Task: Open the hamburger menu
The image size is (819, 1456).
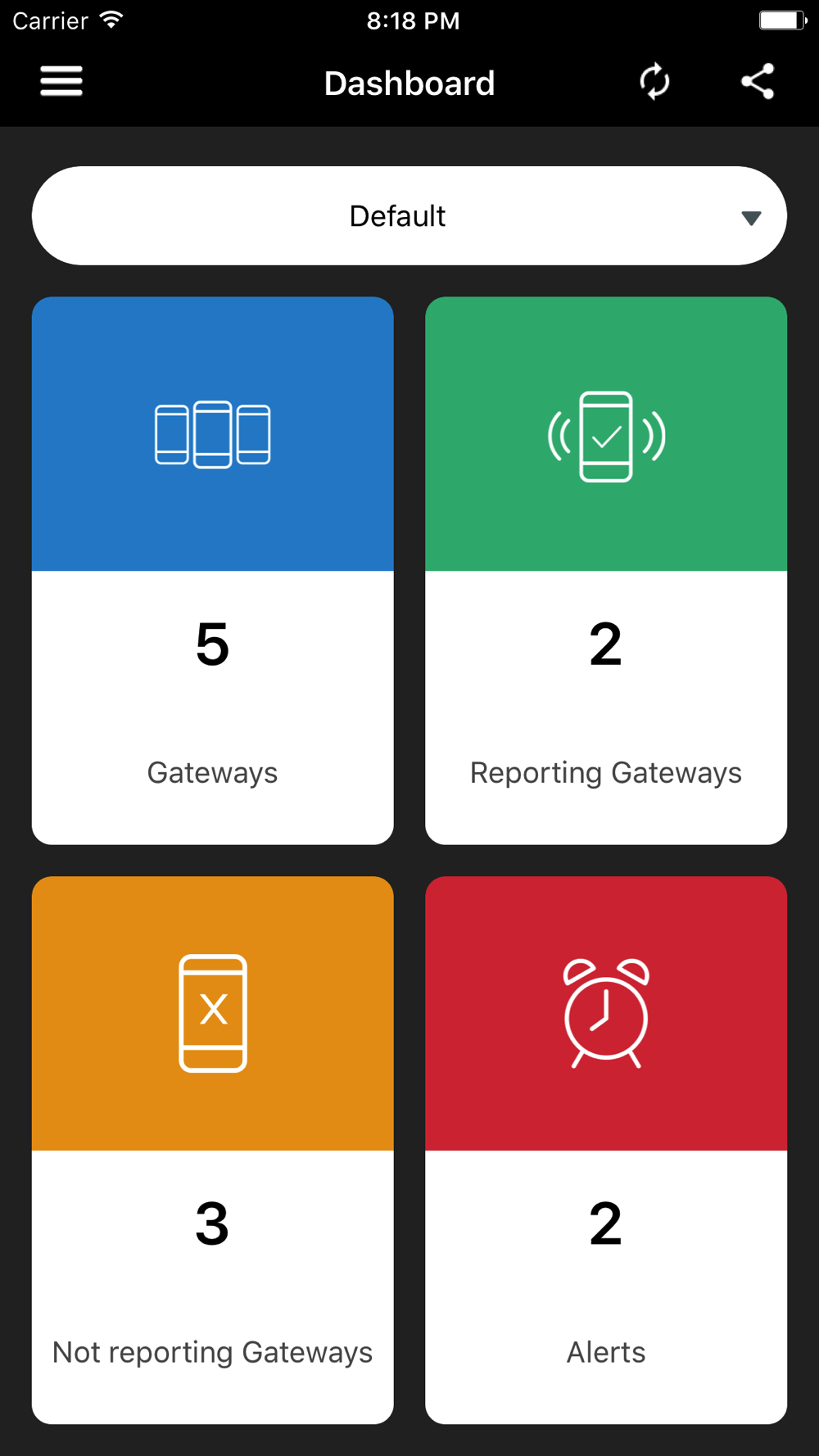Action: tap(61, 82)
